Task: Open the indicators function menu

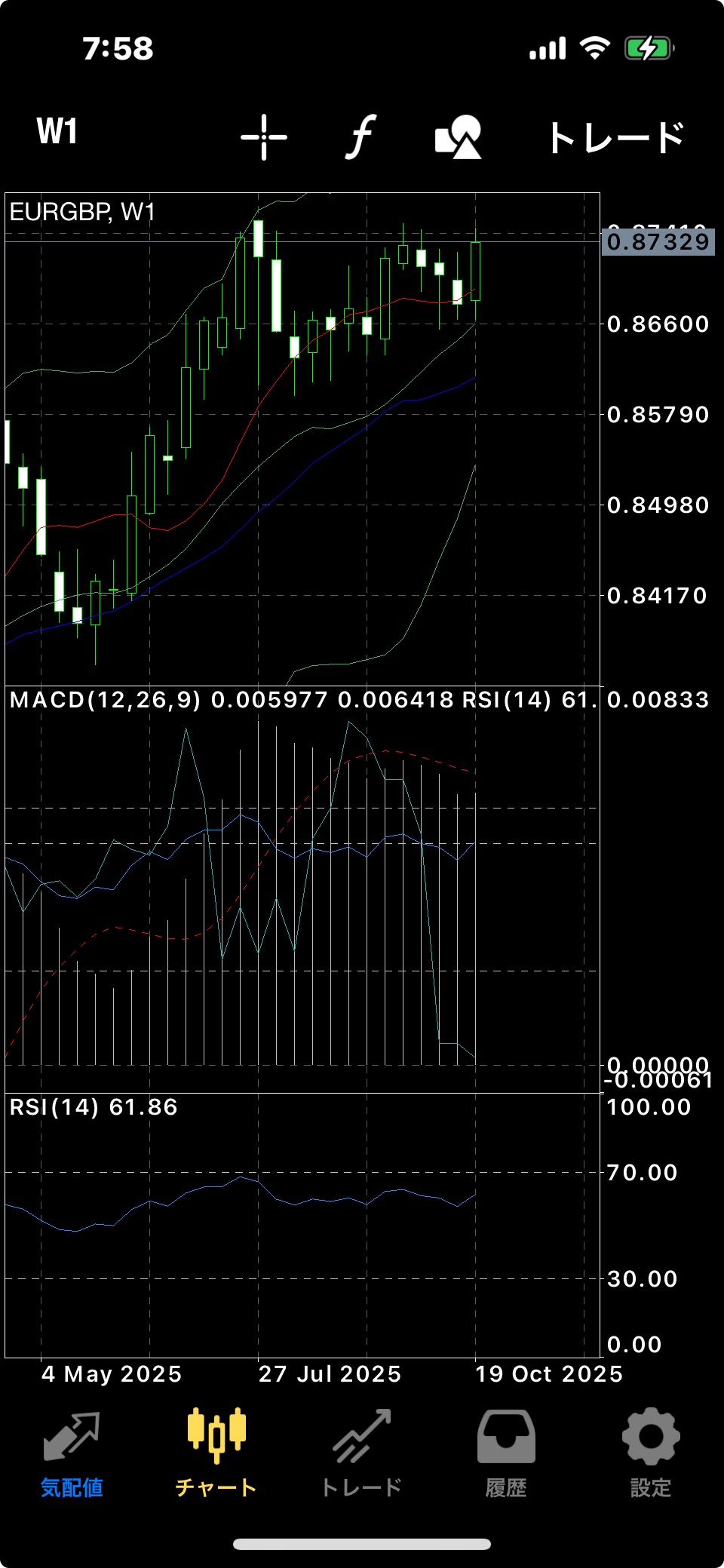Action: click(361, 137)
